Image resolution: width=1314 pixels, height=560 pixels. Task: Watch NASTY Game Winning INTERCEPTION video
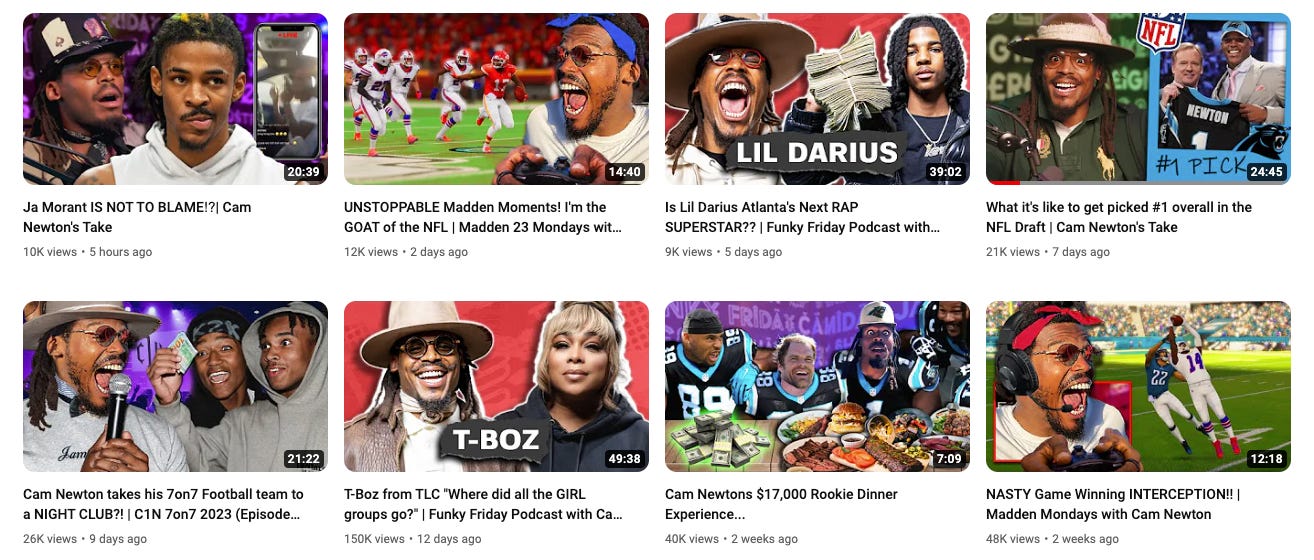[1138, 386]
